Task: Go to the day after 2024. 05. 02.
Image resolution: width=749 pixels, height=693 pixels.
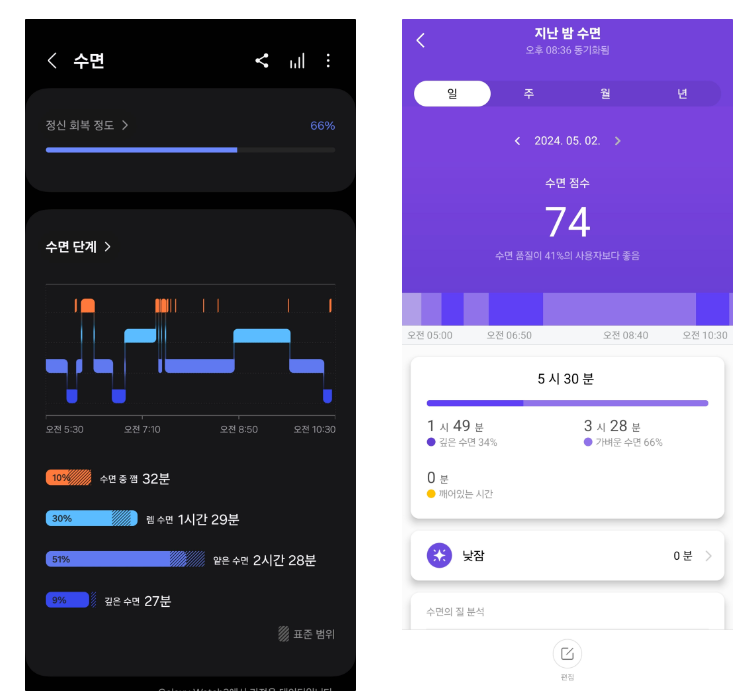Action: point(617,141)
